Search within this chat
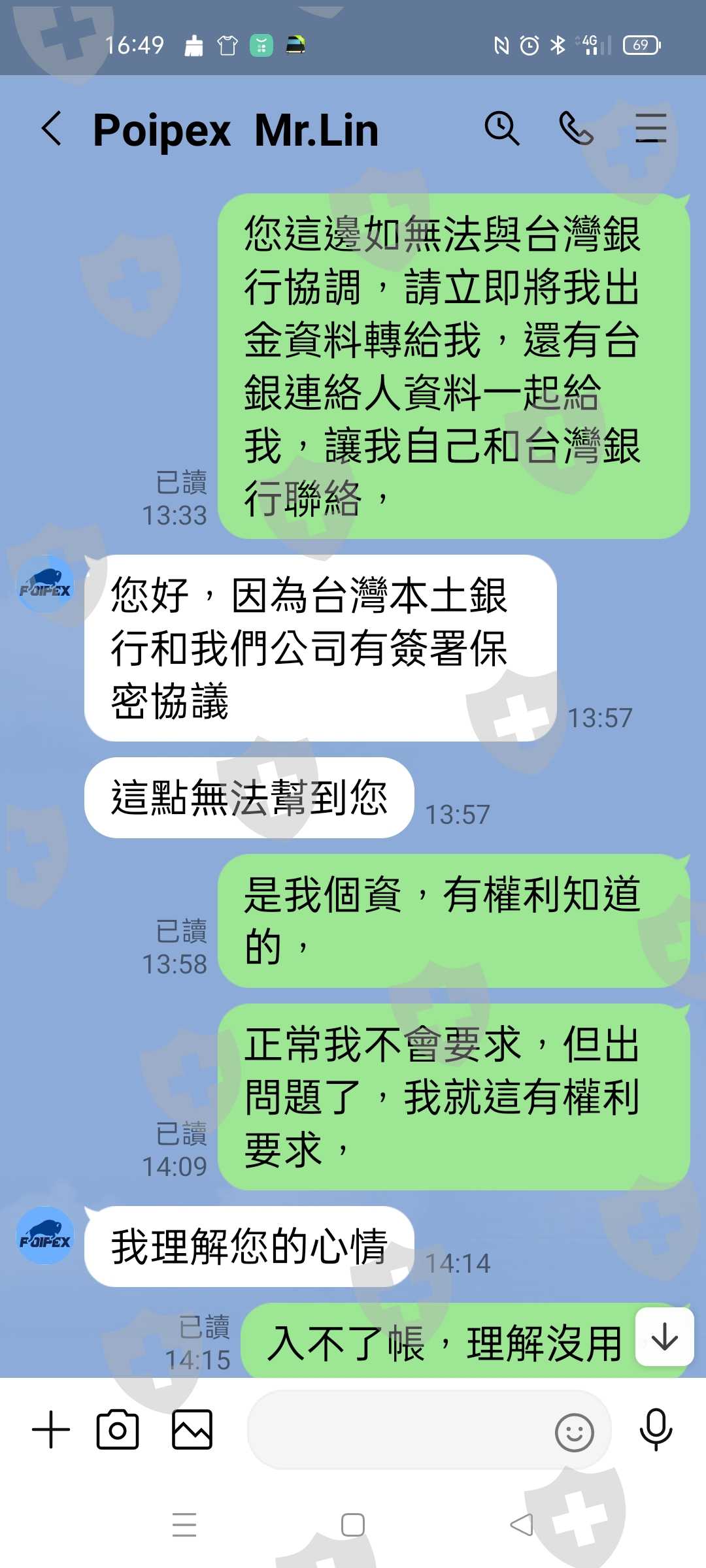Screen dimensions: 706x1568 501,128
